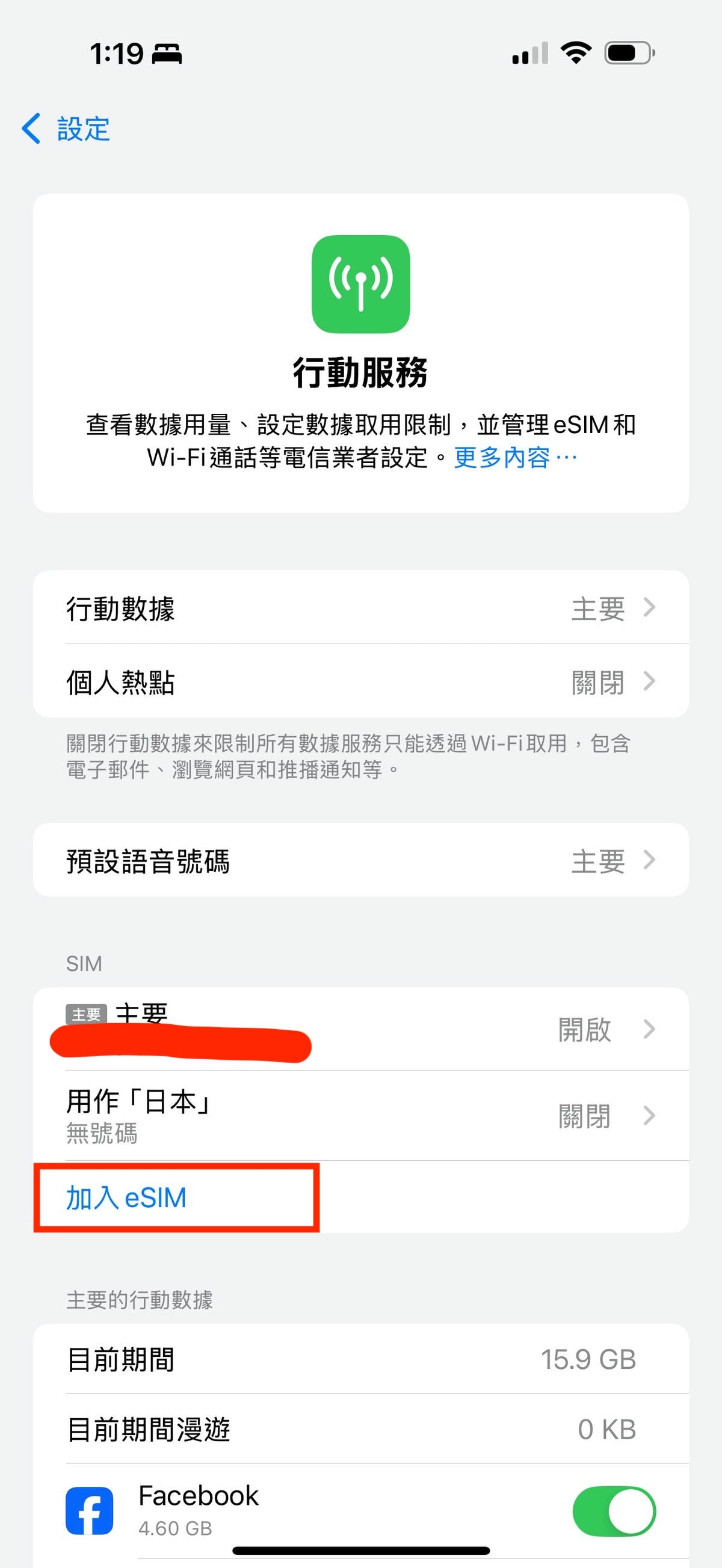Viewport: 722px width, 1568px height.
Task: Open 預設語音號碼 row
Action: click(361, 860)
